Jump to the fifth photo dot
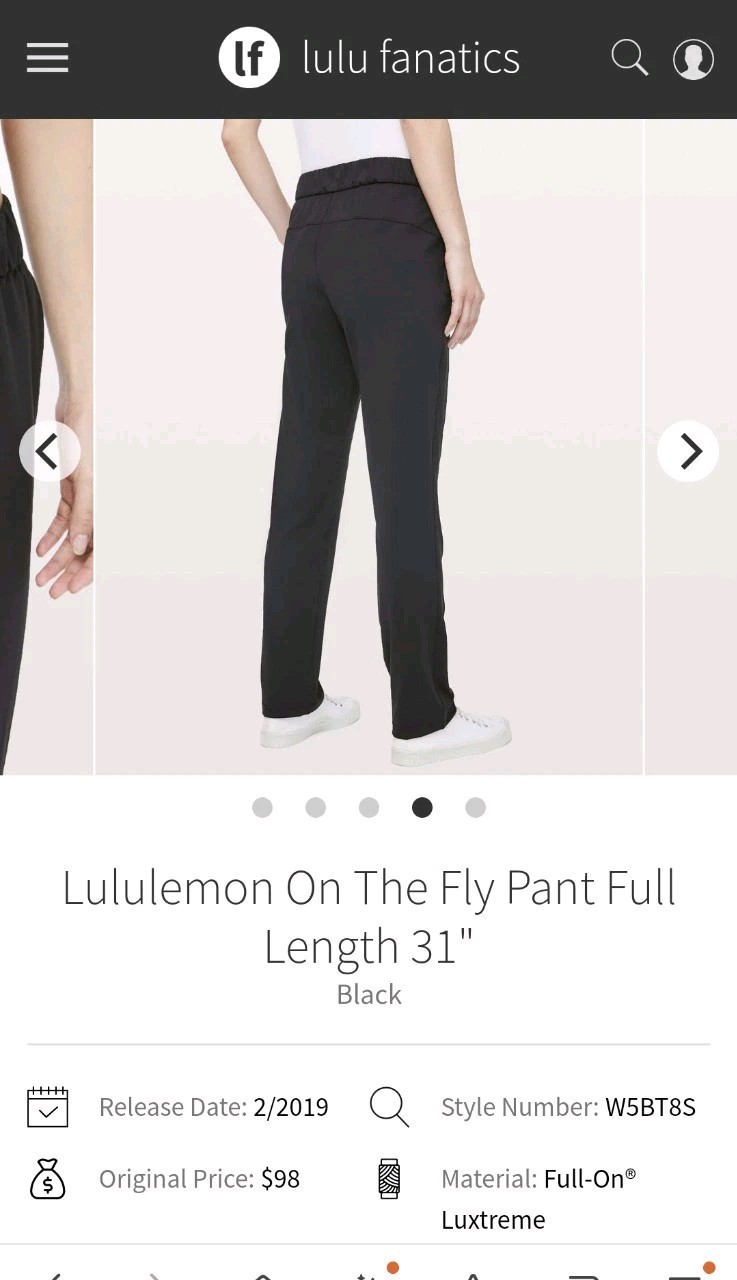Viewport: 737px width, 1280px height. [476, 807]
